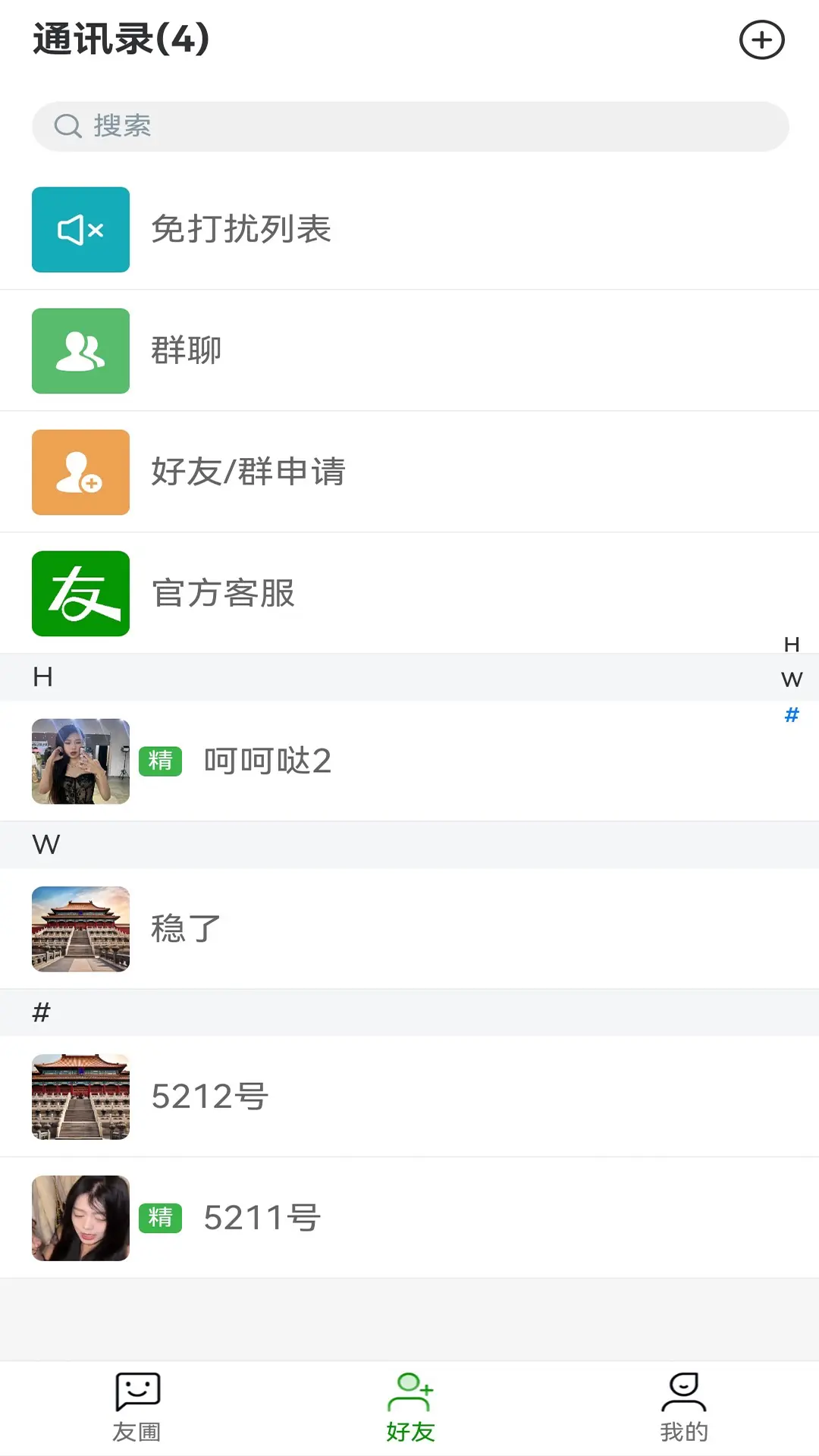
Task: Open contact 呵呵哒2
Action: tap(409, 761)
